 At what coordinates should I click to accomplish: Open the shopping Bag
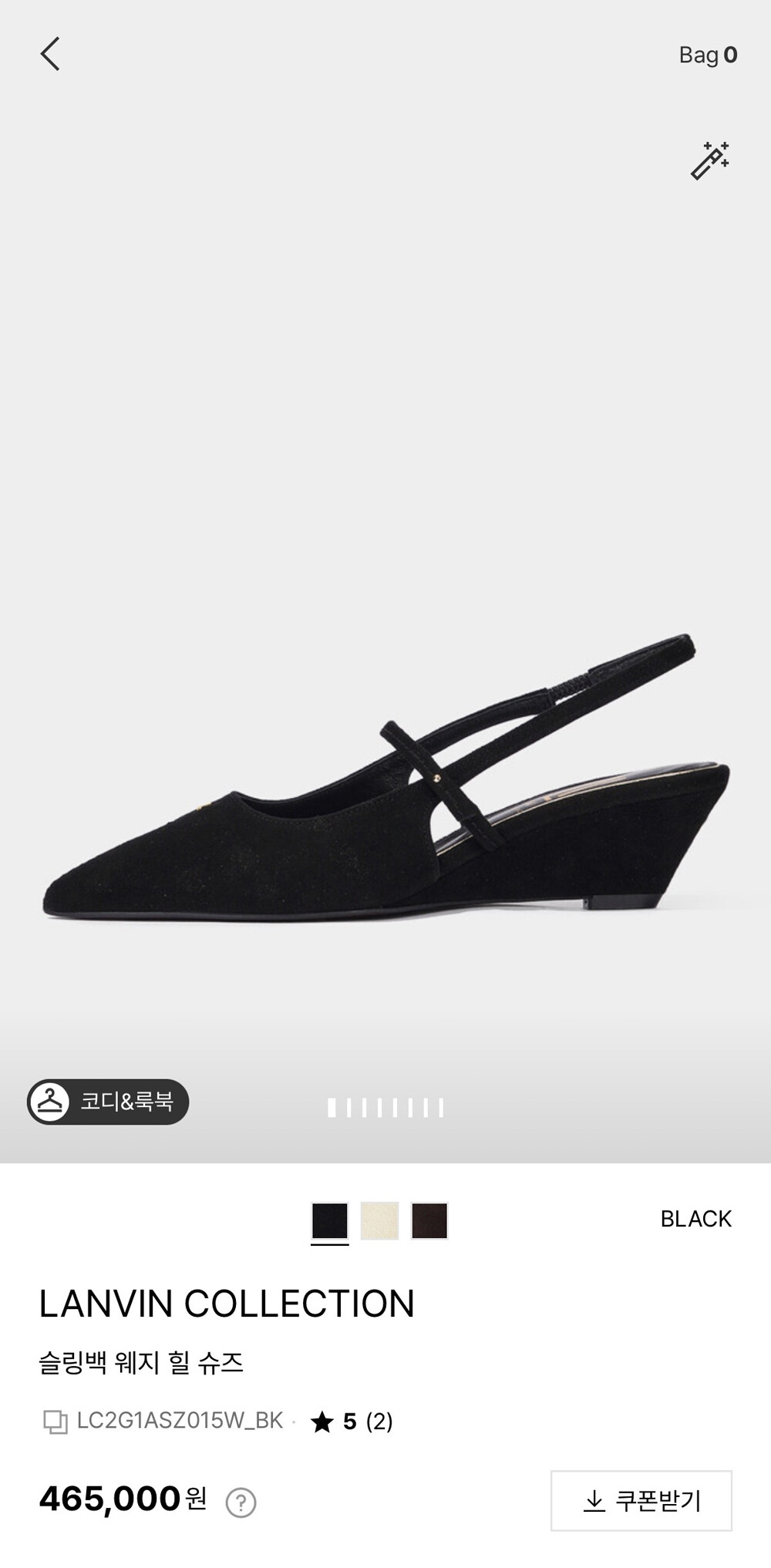click(x=708, y=56)
